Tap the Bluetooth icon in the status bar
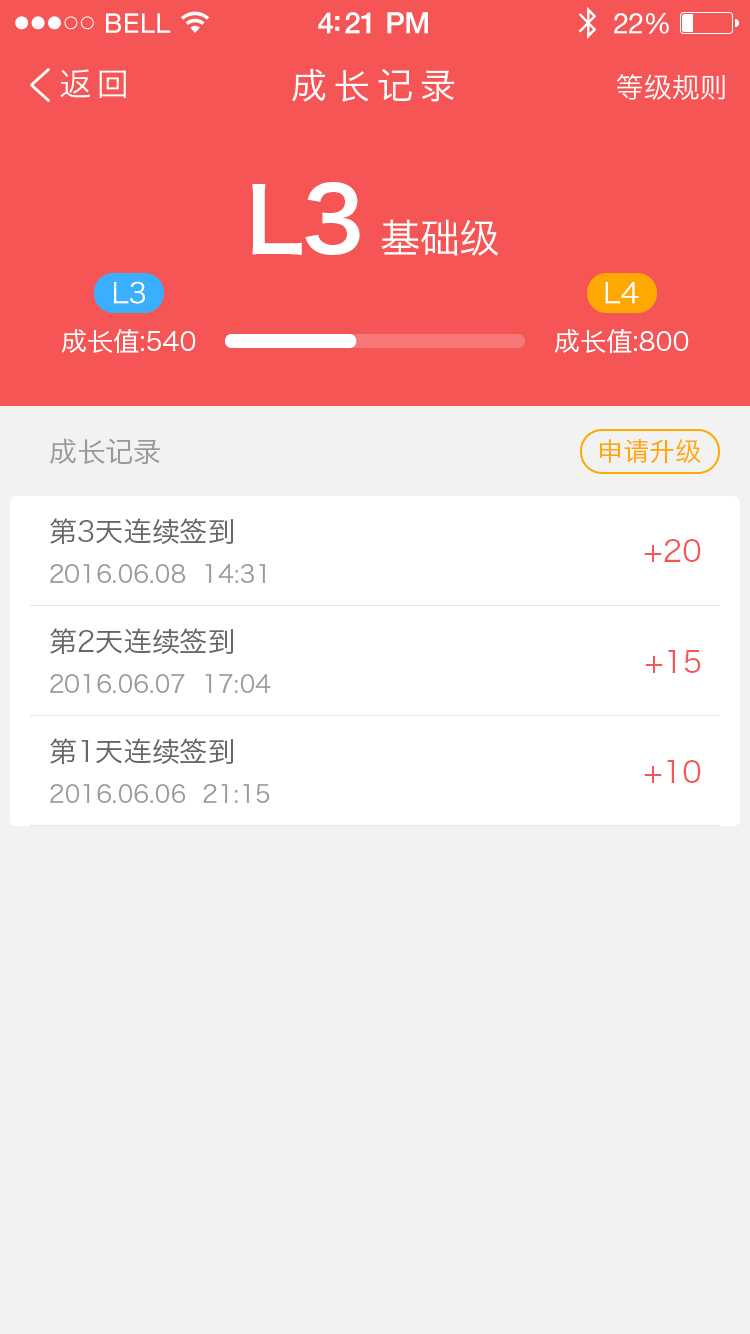The image size is (750, 1334). (x=589, y=21)
